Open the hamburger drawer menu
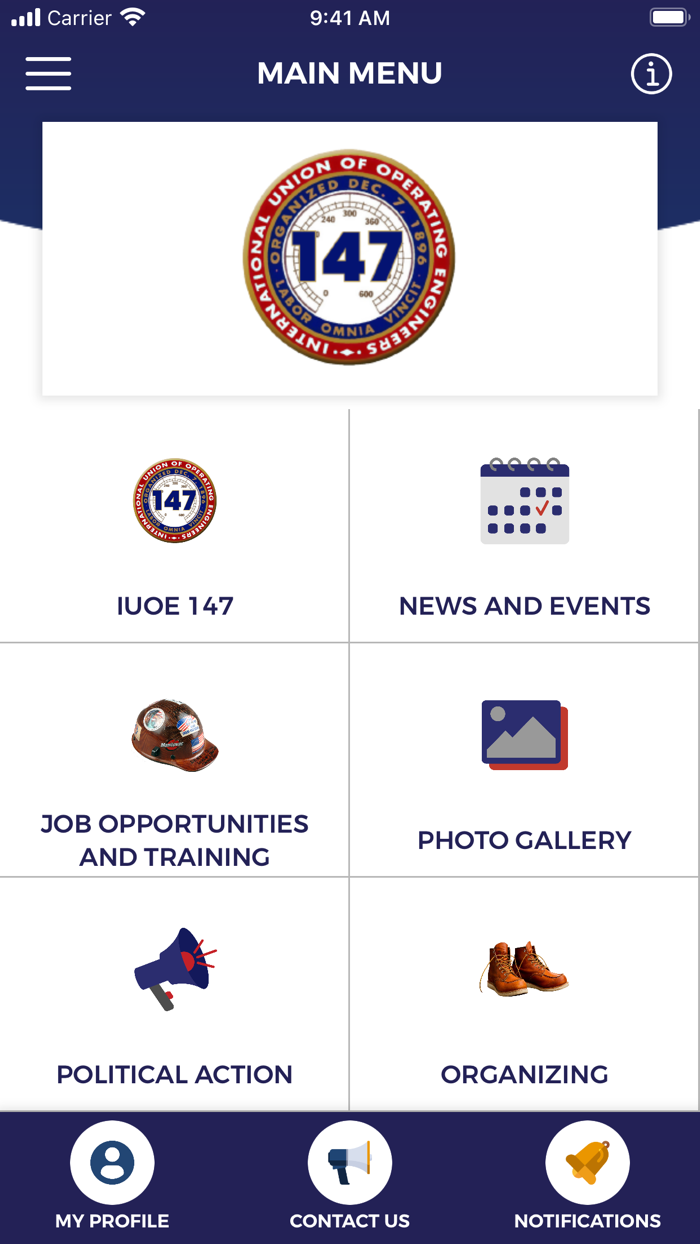Viewport: 700px width, 1244px height. tap(48, 74)
